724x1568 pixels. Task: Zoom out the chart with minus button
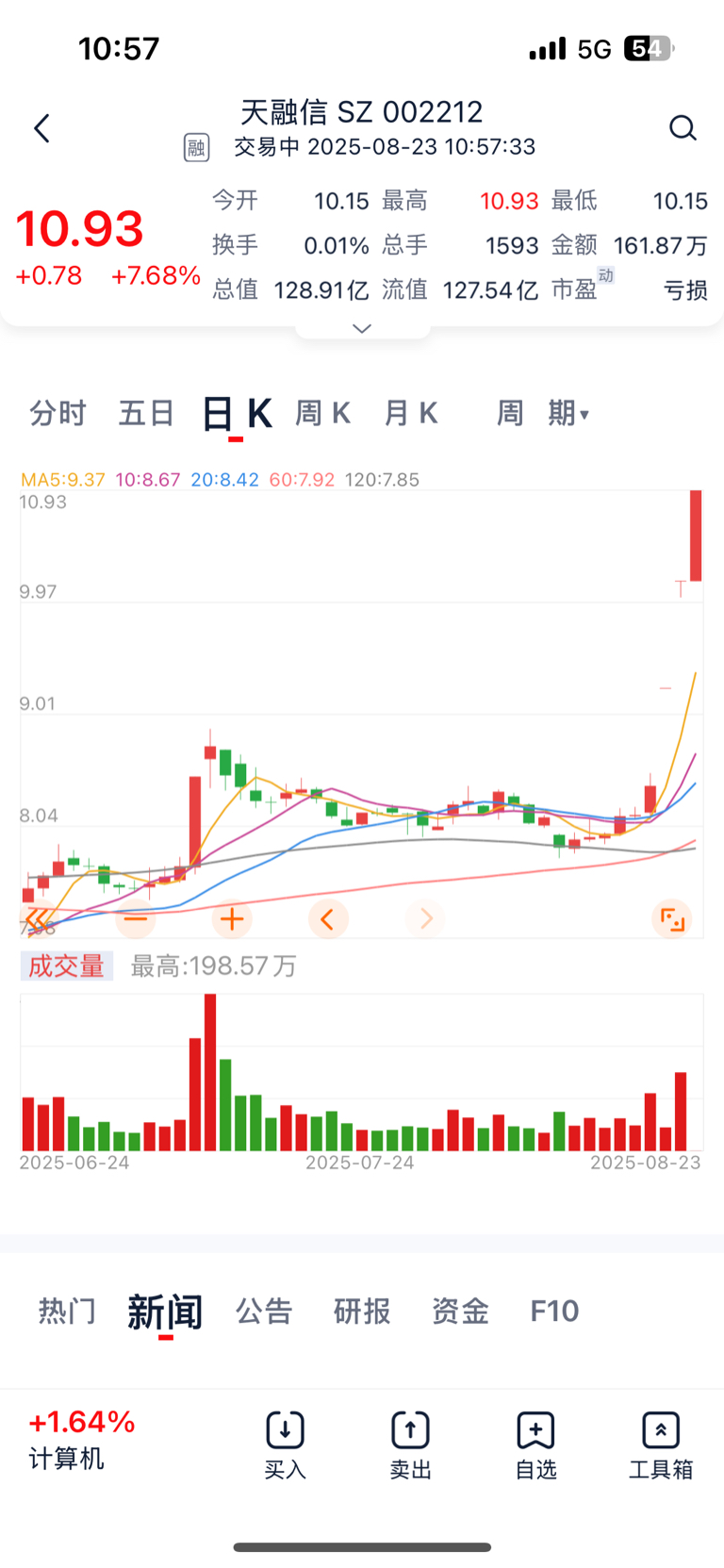click(x=136, y=918)
